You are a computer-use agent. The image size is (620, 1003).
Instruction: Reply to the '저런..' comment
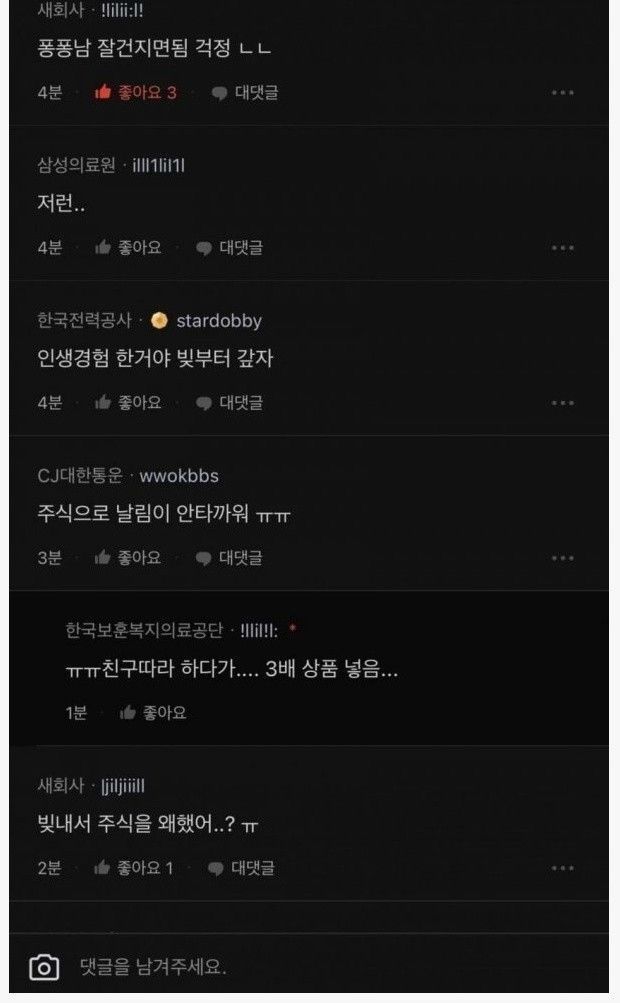pyautogui.click(x=230, y=248)
